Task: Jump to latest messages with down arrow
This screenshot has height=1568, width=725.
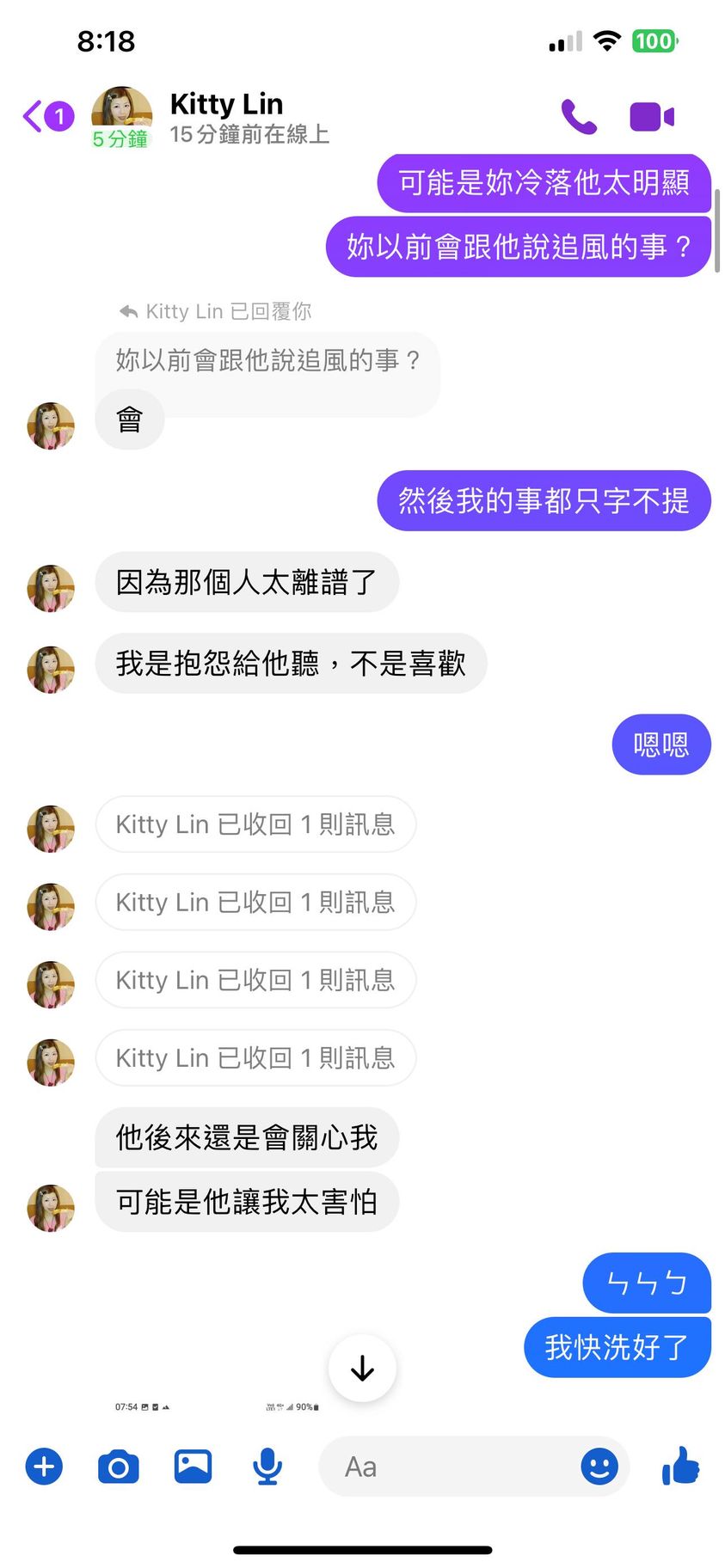Action: [x=362, y=1368]
